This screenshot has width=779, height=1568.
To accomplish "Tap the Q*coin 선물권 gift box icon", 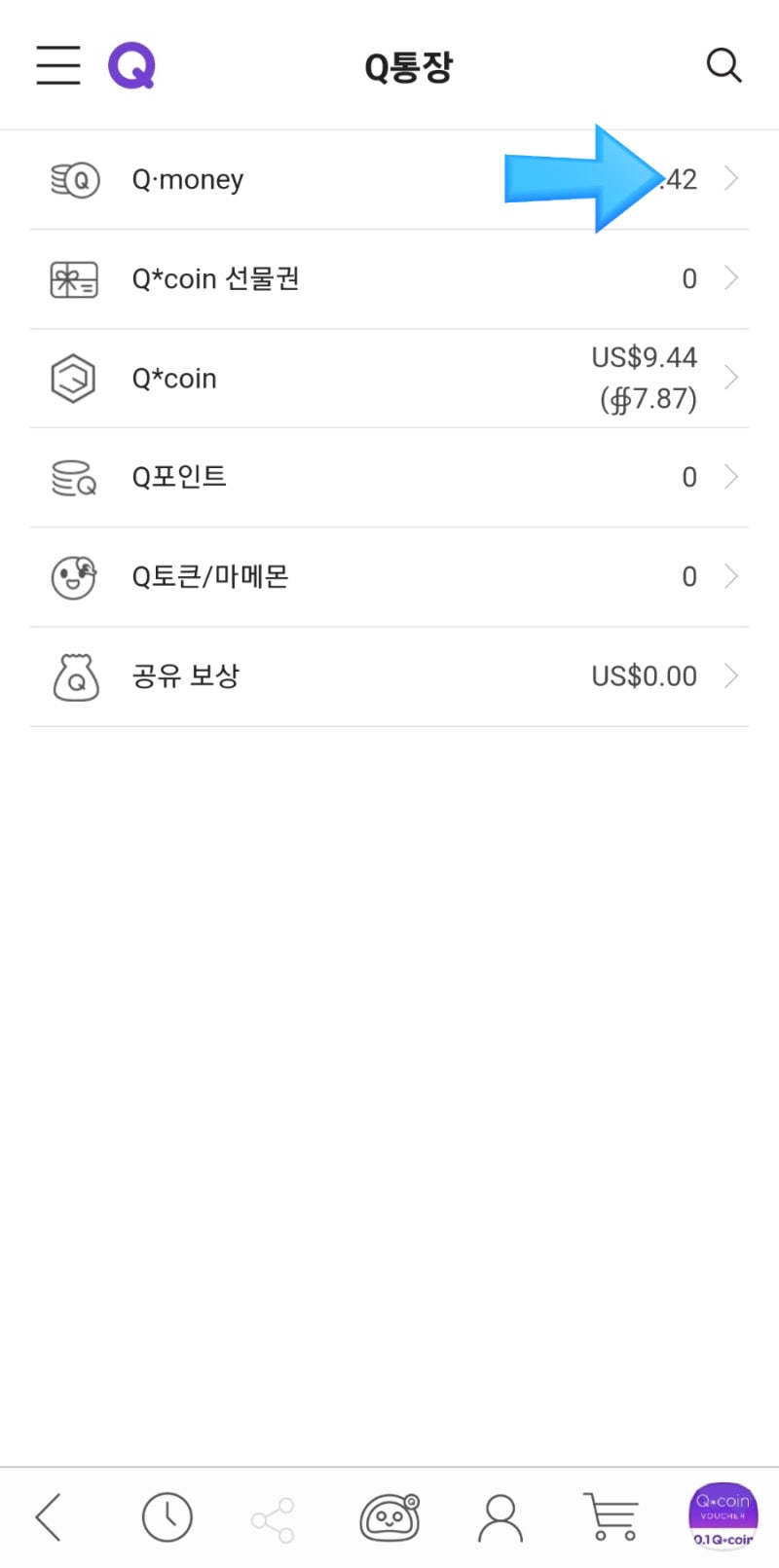I will point(72,278).
